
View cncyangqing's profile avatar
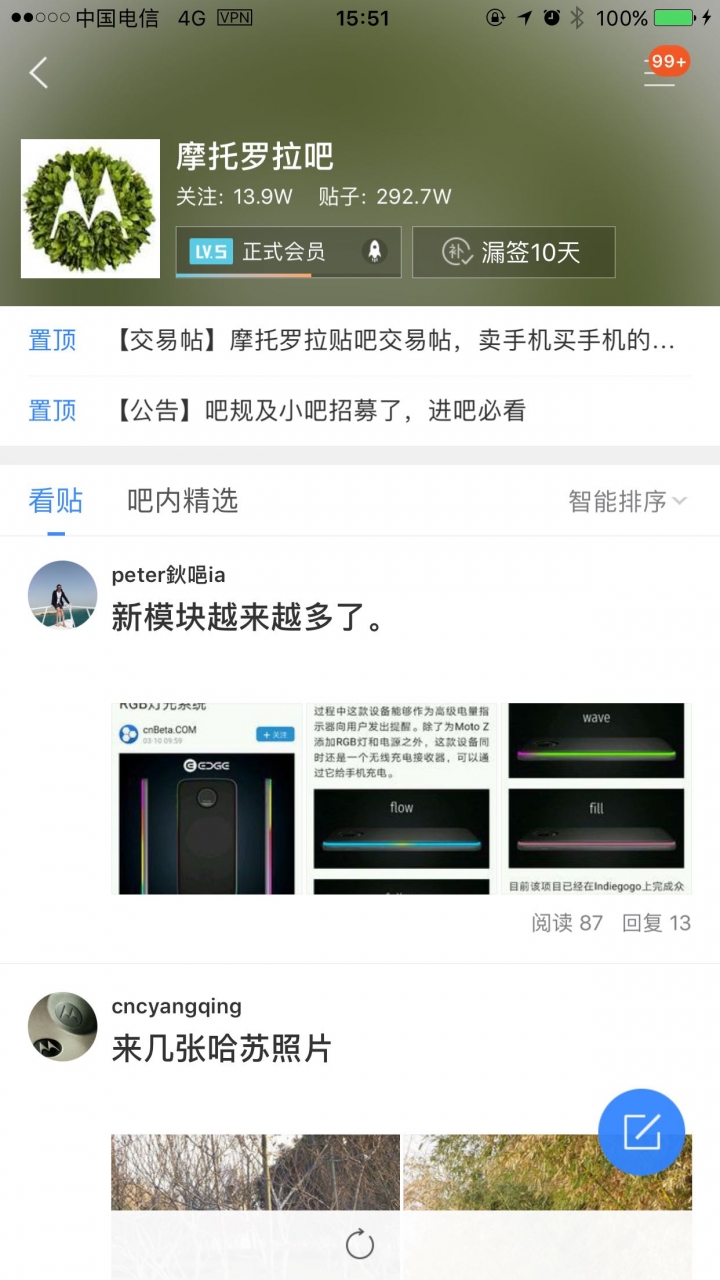(62, 1027)
